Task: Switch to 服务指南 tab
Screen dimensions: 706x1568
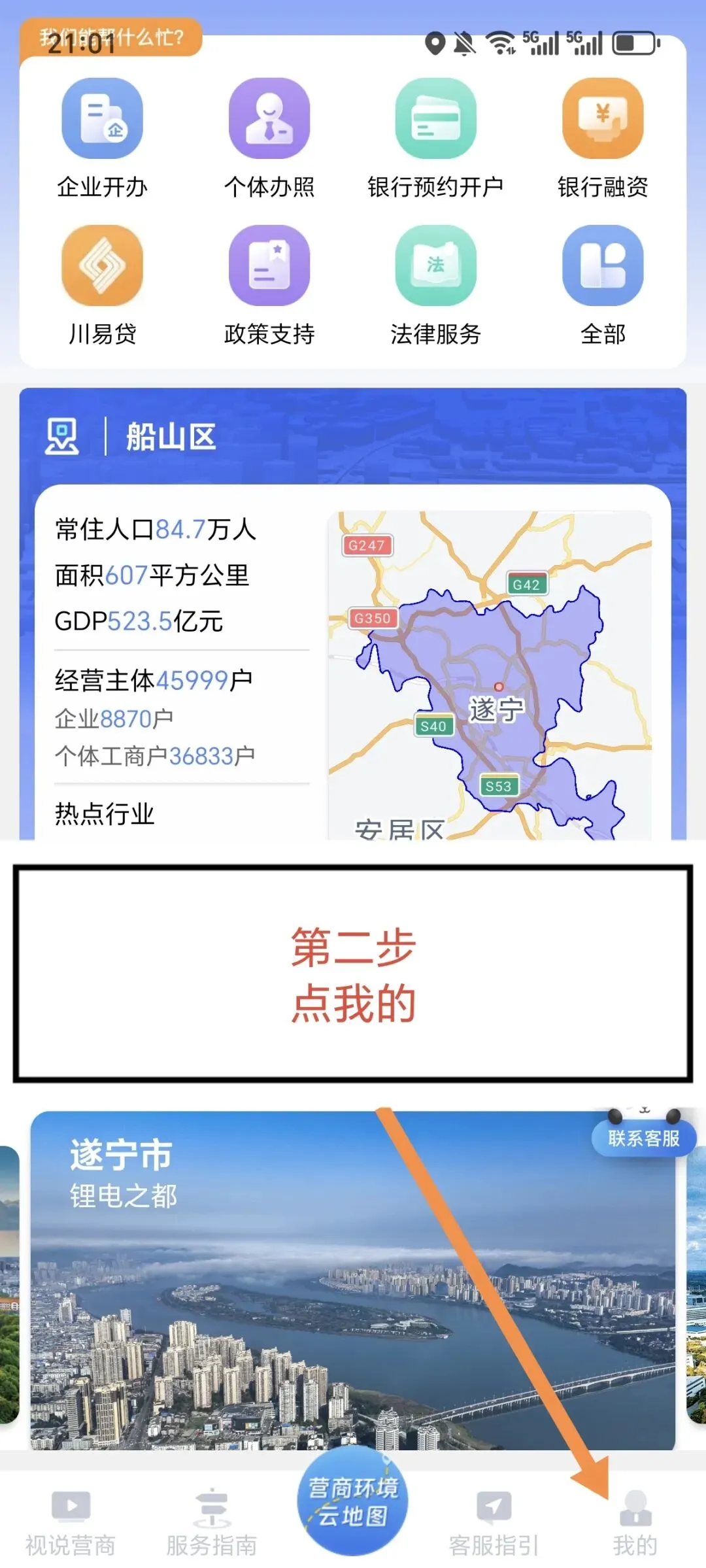Action: pos(212,1524)
